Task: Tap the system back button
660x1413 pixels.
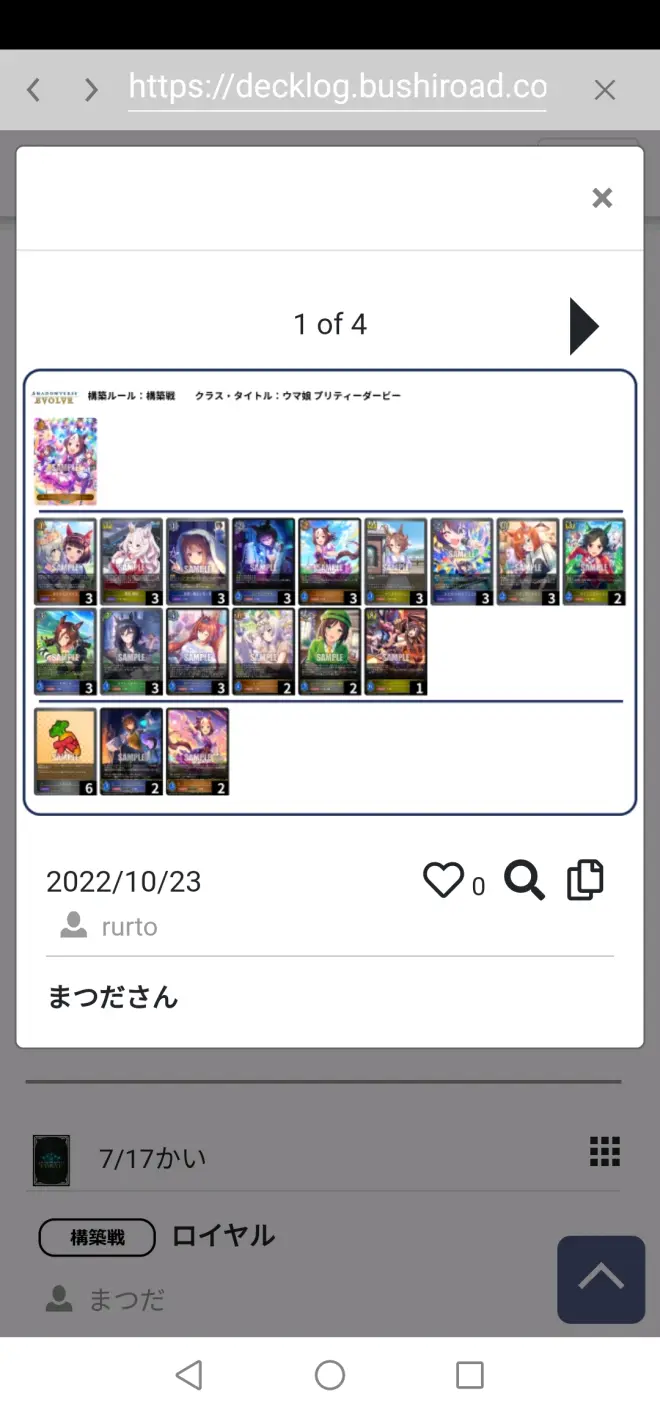Action: 189,1375
